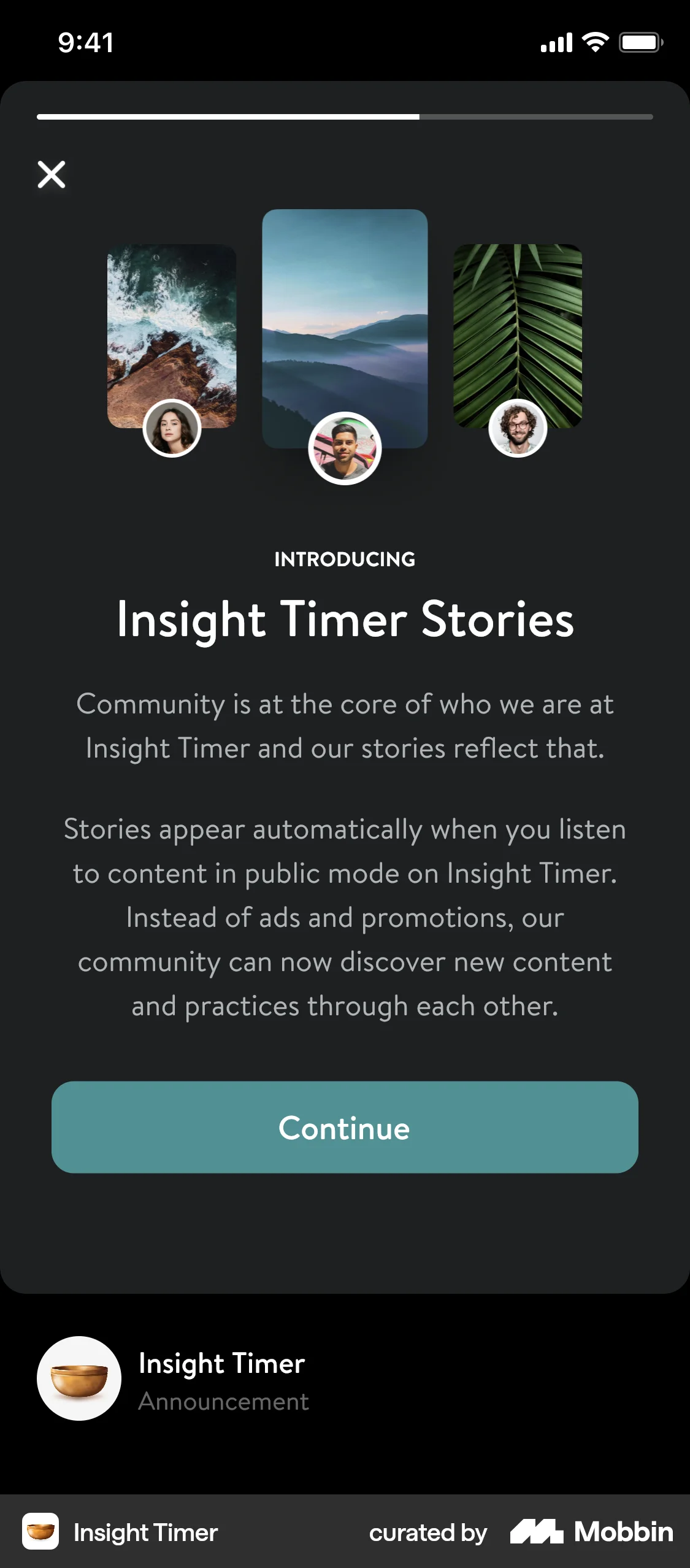Tap the Insight Timer app icon in footer

tap(40, 1532)
